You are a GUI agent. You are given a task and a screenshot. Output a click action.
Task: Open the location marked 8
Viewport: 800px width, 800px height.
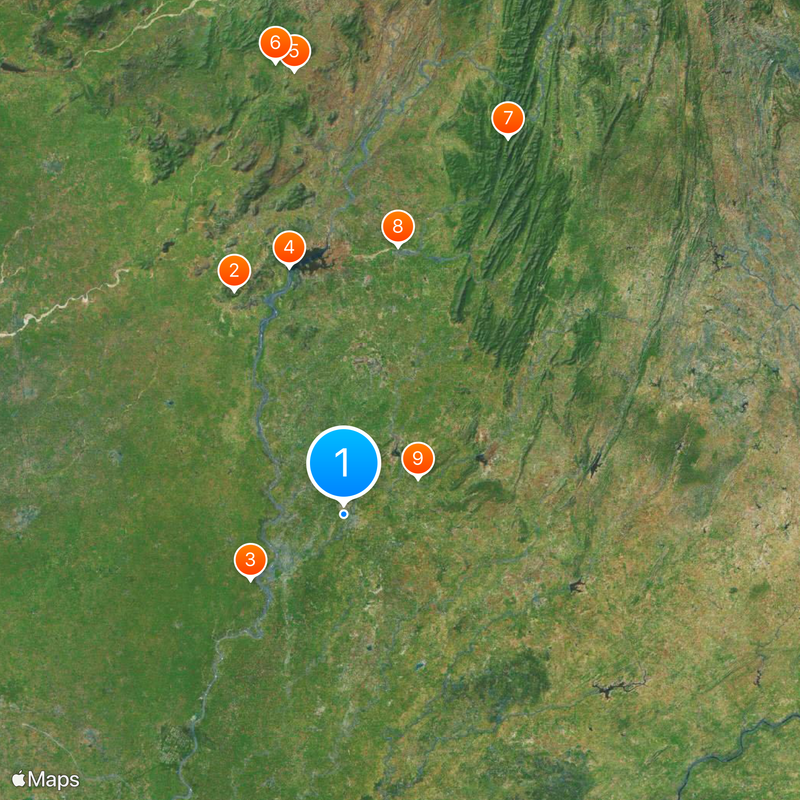point(398,226)
